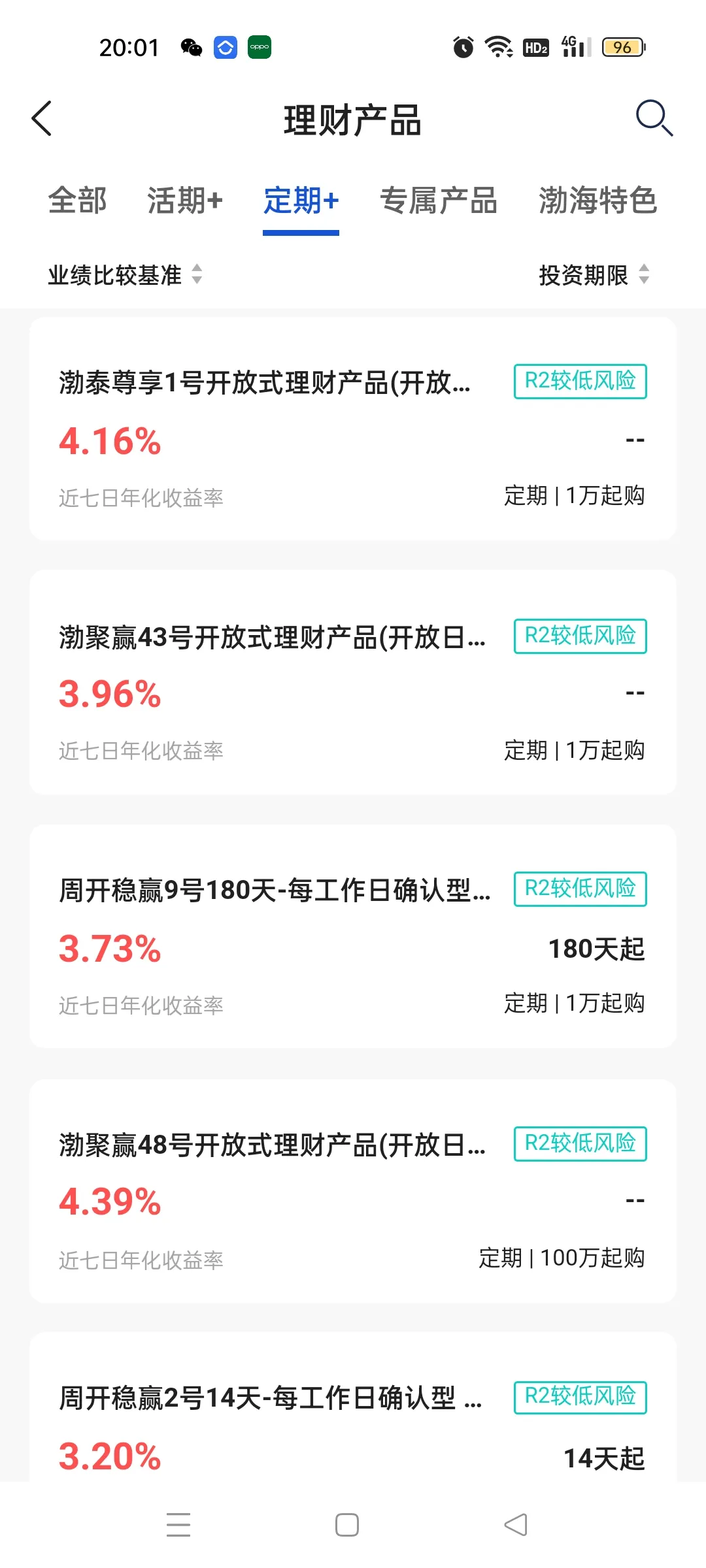Select the 定期+ tab
This screenshot has width=706, height=1568.
point(301,201)
